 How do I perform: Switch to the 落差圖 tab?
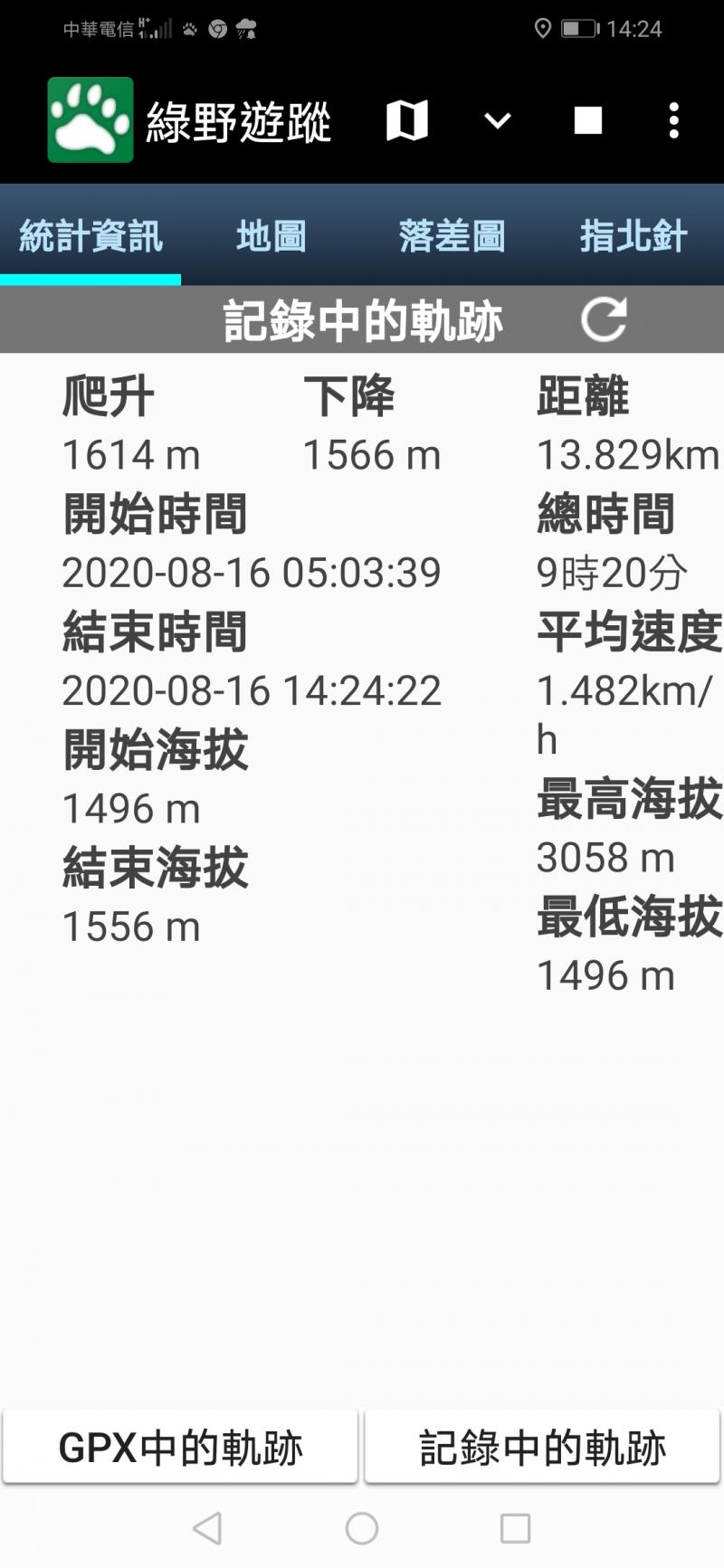(452, 236)
